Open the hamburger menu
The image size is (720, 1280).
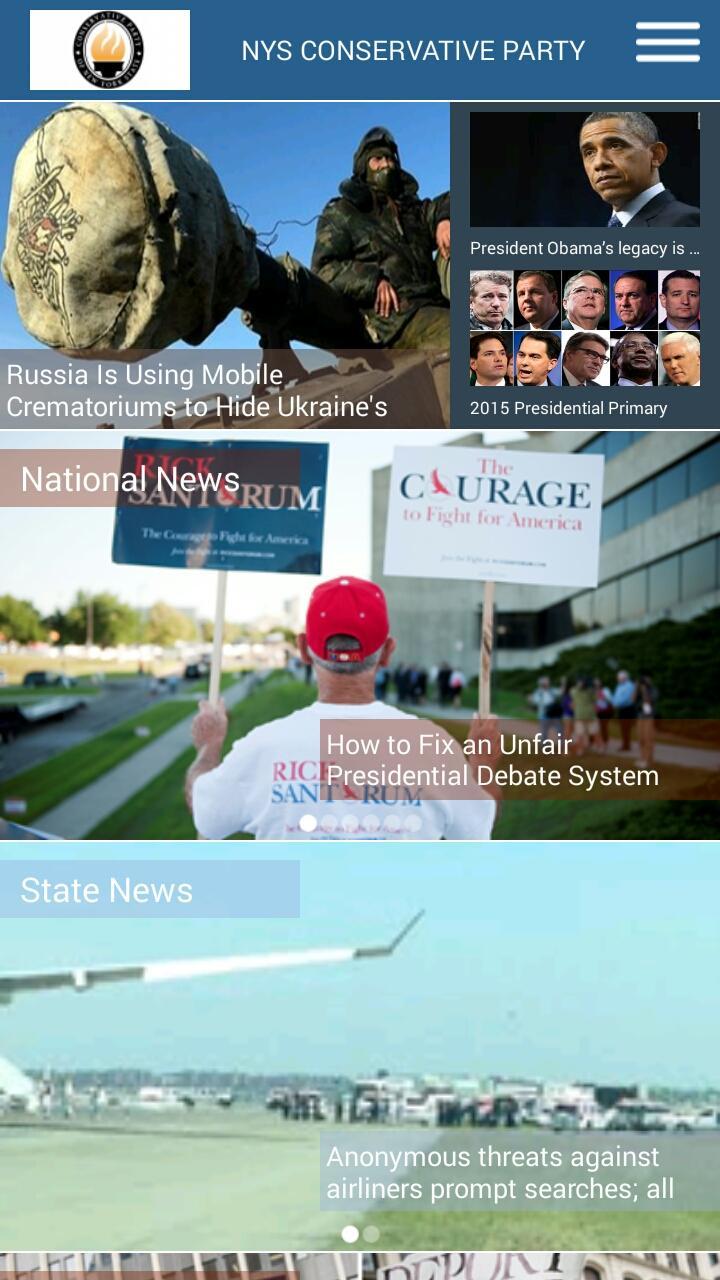pos(667,43)
